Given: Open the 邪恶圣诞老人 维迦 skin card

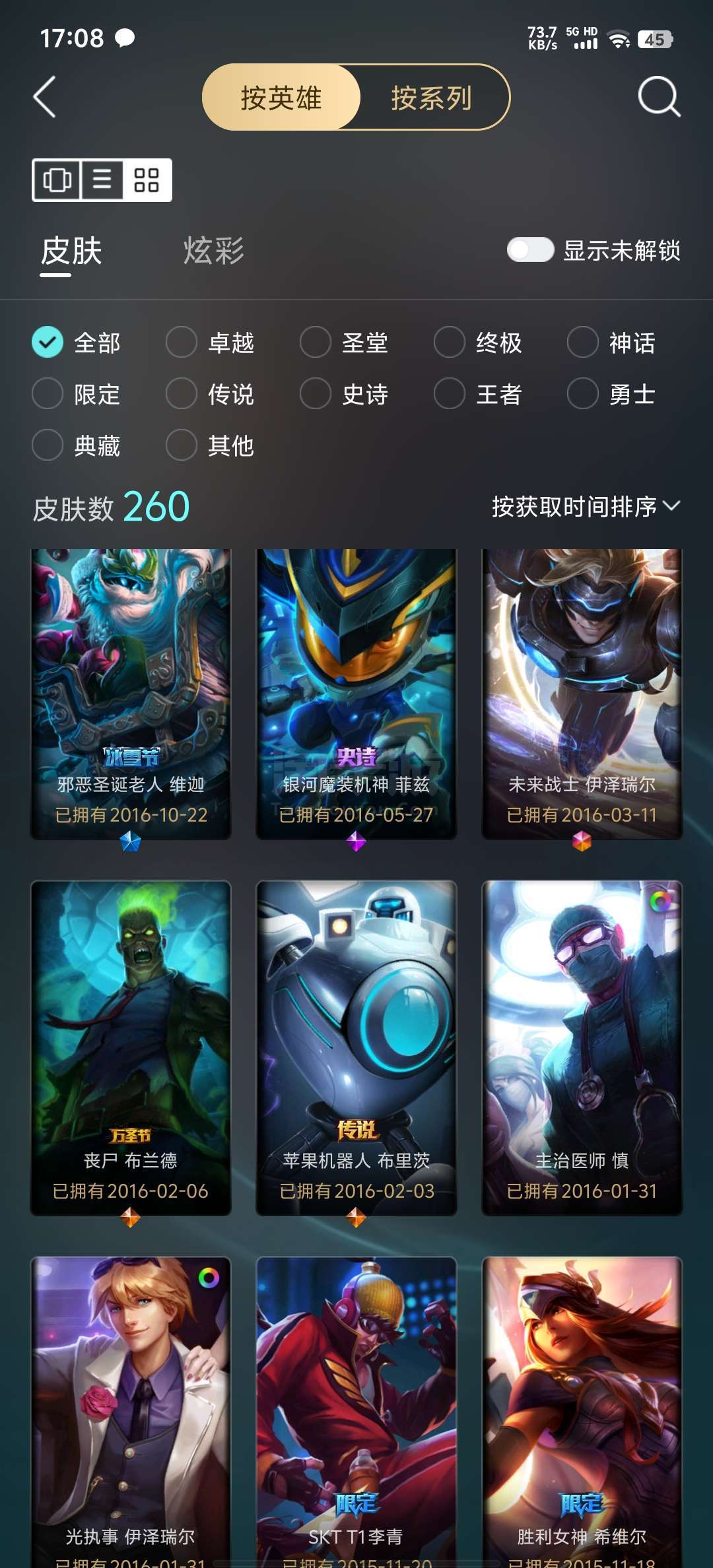Looking at the screenshot, I should pyautogui.click(x=131, y=694).
